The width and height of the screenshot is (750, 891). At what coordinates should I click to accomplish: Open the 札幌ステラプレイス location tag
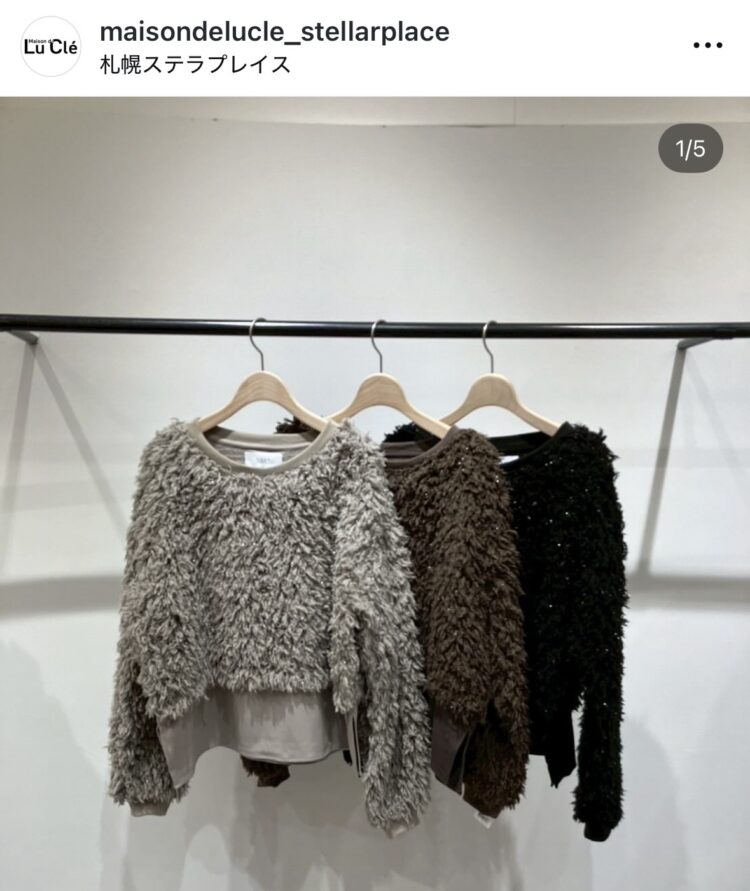(196, 65)
